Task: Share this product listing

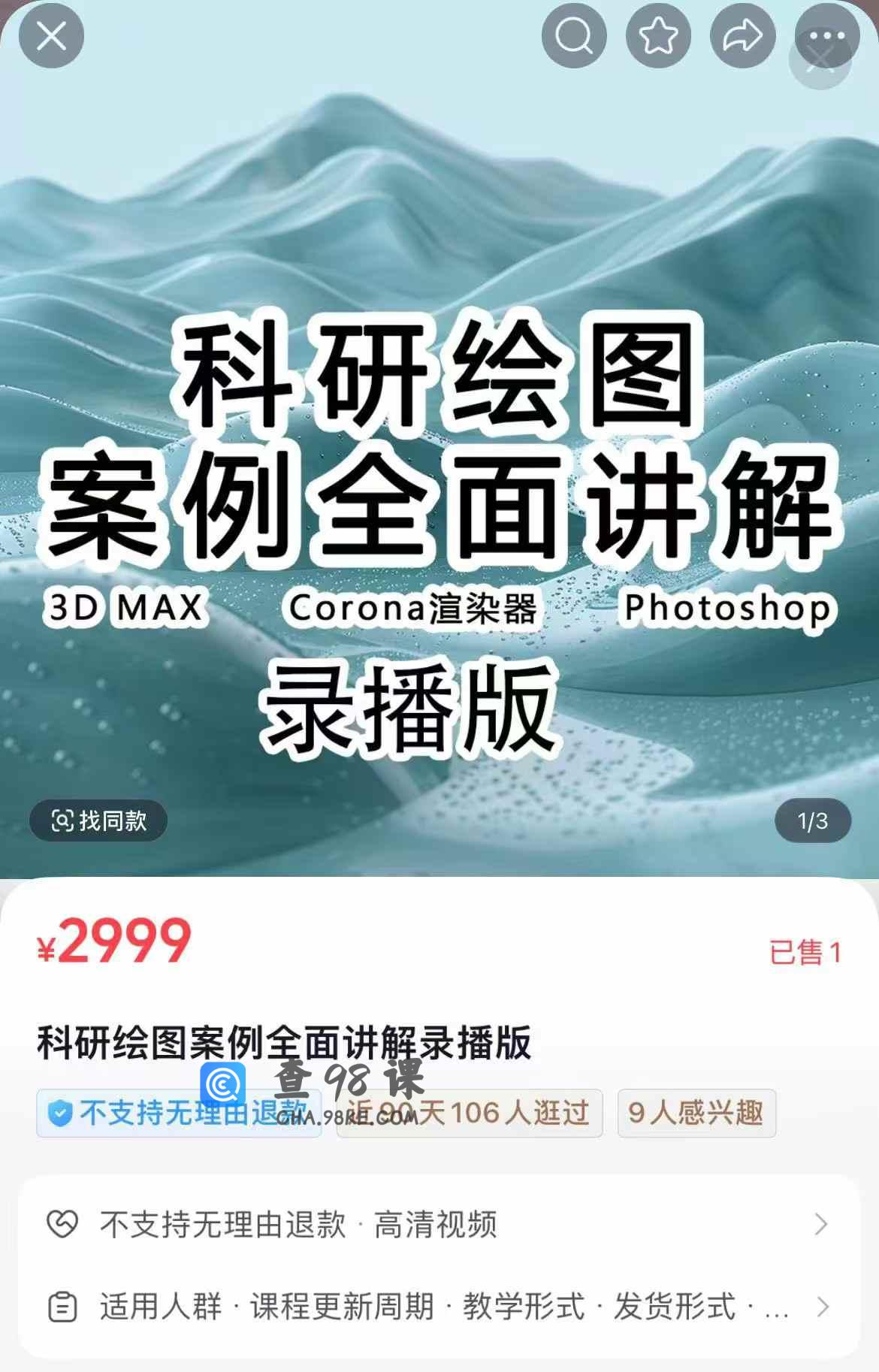Action: coord(742,35)
